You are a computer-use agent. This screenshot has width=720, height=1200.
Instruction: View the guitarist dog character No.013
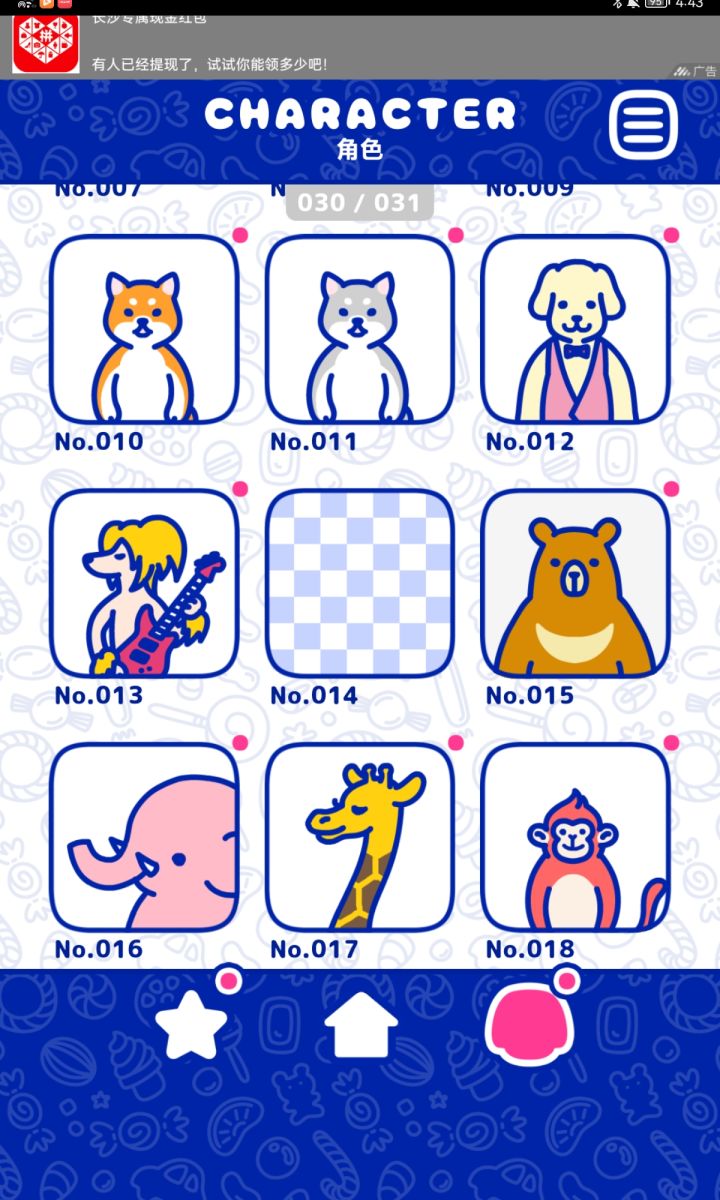pyautogui.click(x=145, y=583)
